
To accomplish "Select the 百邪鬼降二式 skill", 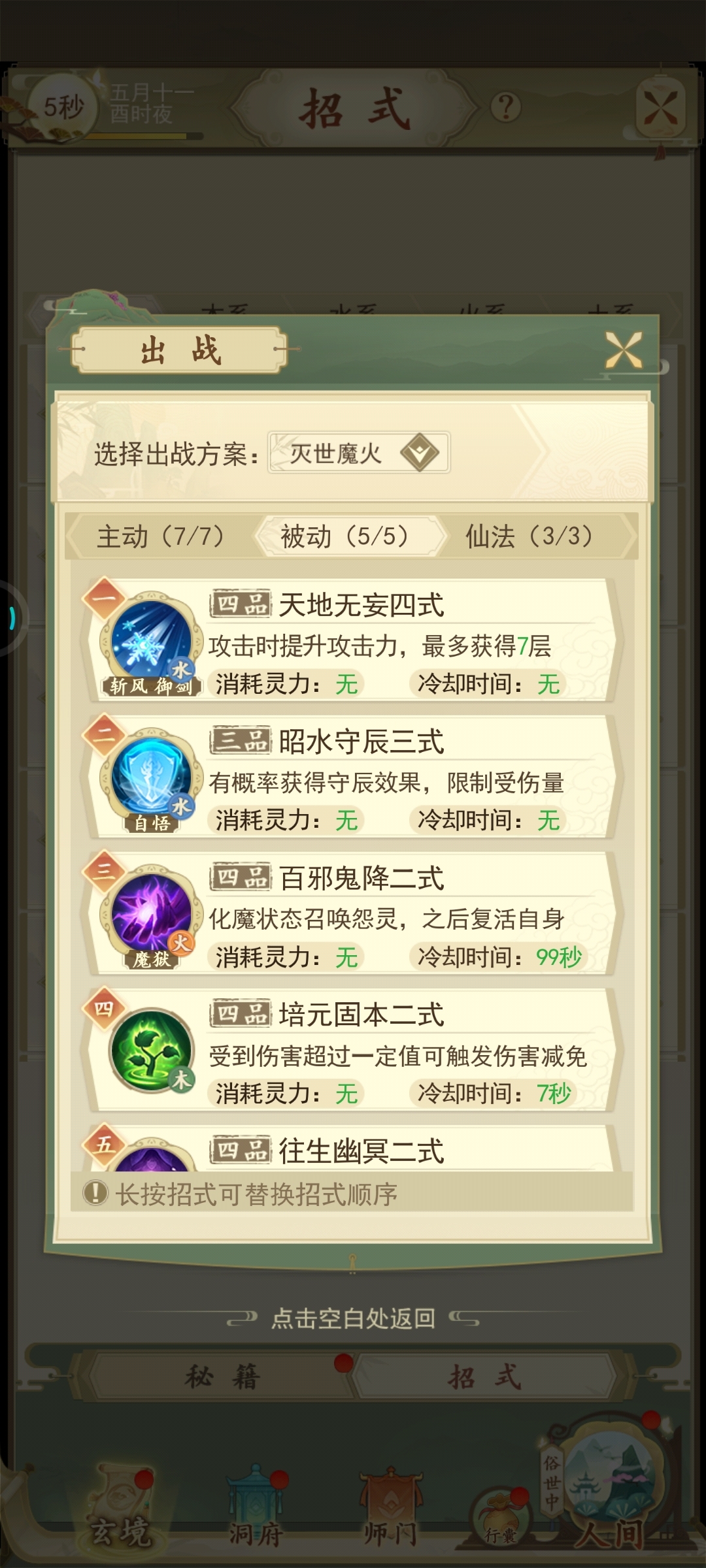I will pyautogui.click(x=352, y=913).
